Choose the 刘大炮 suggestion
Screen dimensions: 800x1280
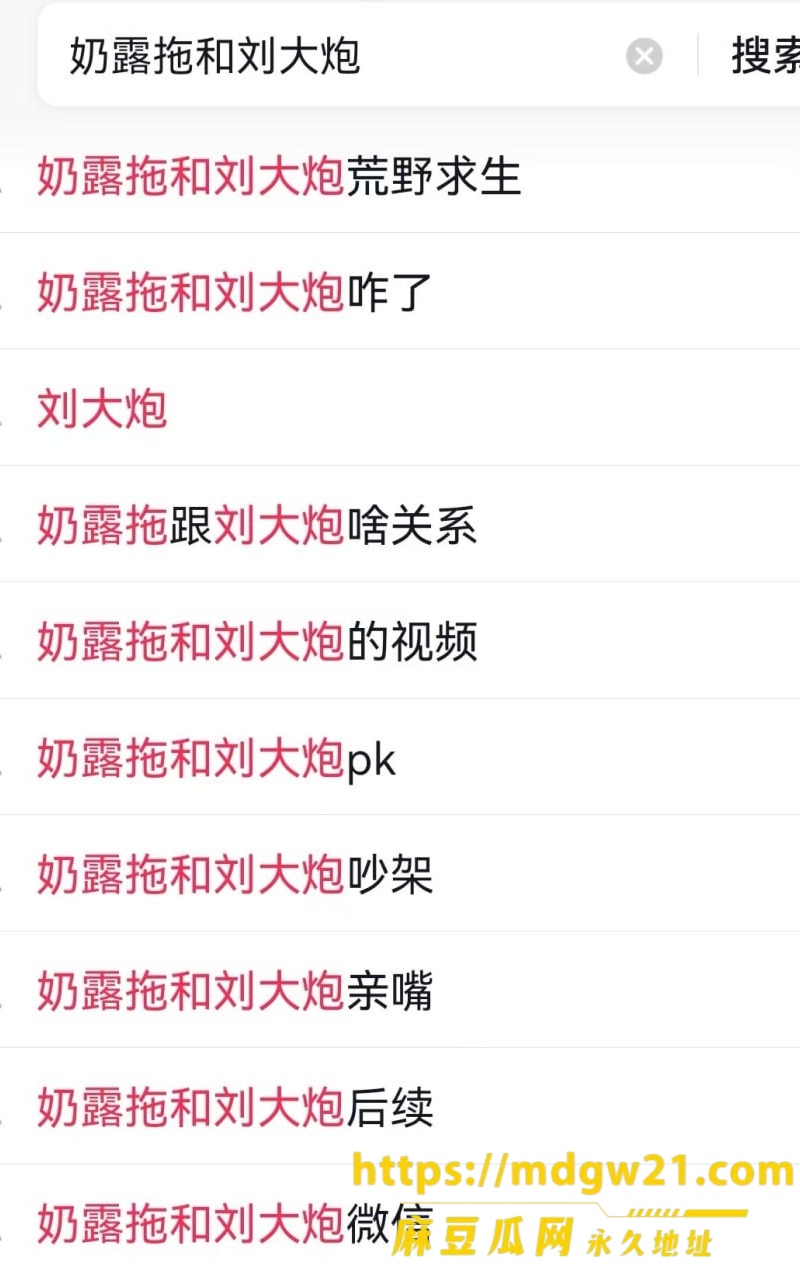(x=400, y=408)
